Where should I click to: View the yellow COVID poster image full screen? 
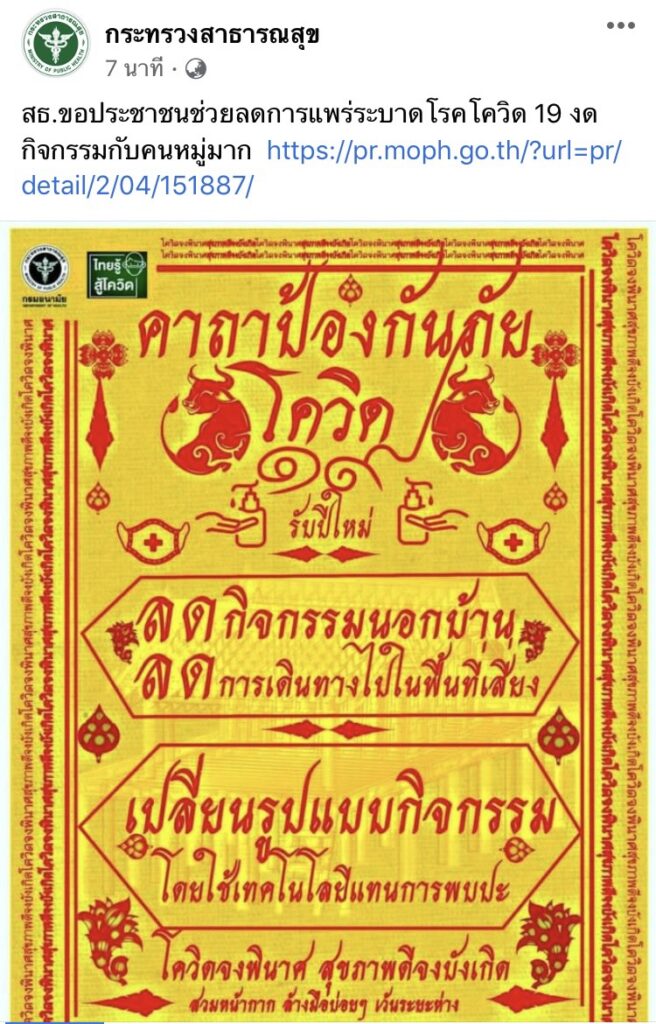[x=328, y=620]
